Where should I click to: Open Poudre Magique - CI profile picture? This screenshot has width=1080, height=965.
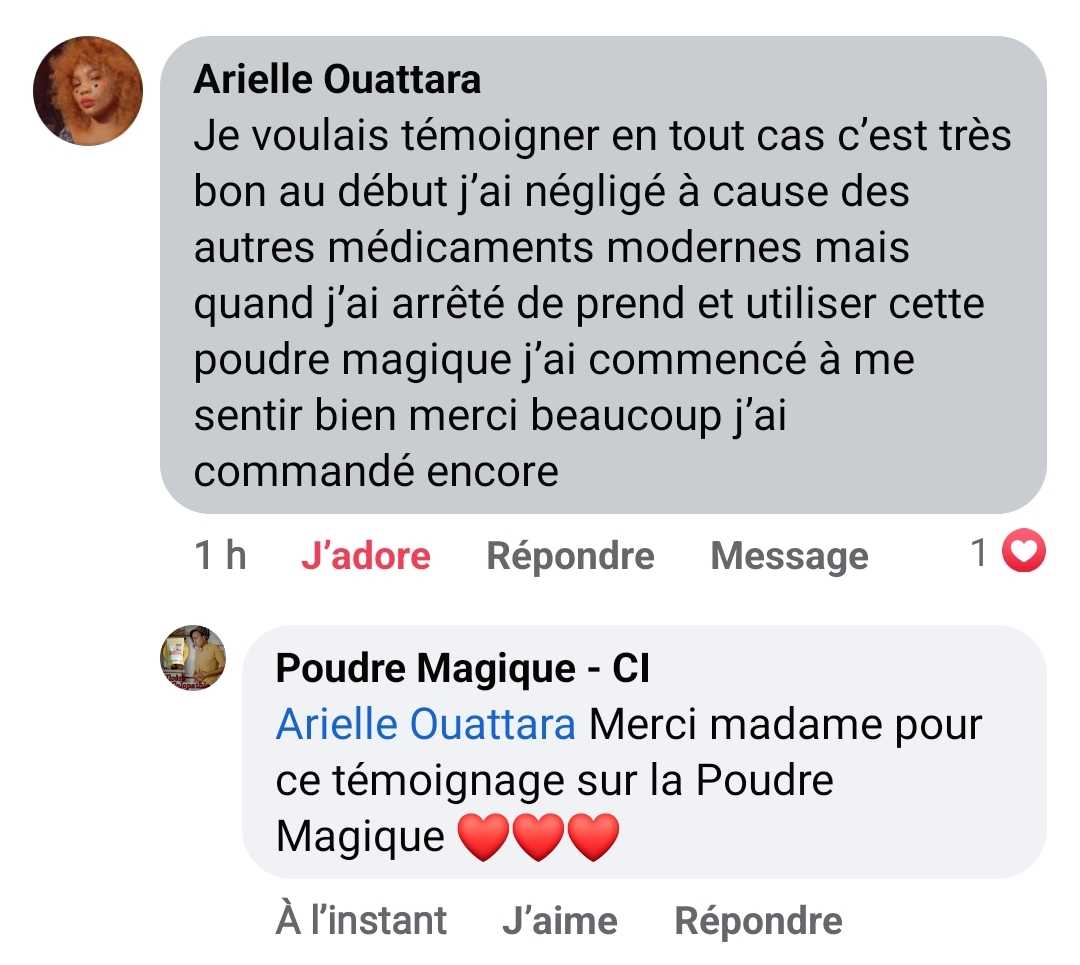194,660
